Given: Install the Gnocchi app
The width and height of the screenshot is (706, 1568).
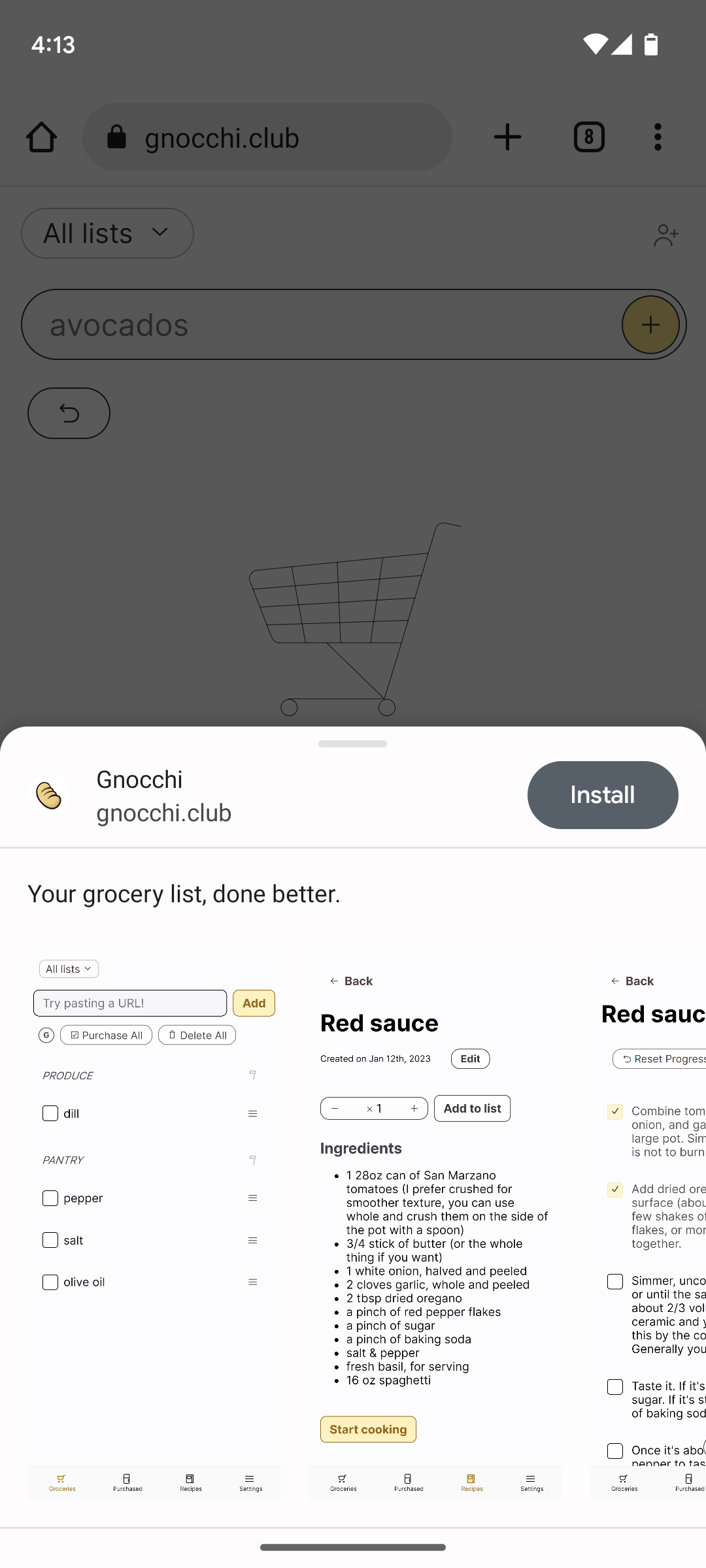Looking at the screenshot, I should coord(602,794).
